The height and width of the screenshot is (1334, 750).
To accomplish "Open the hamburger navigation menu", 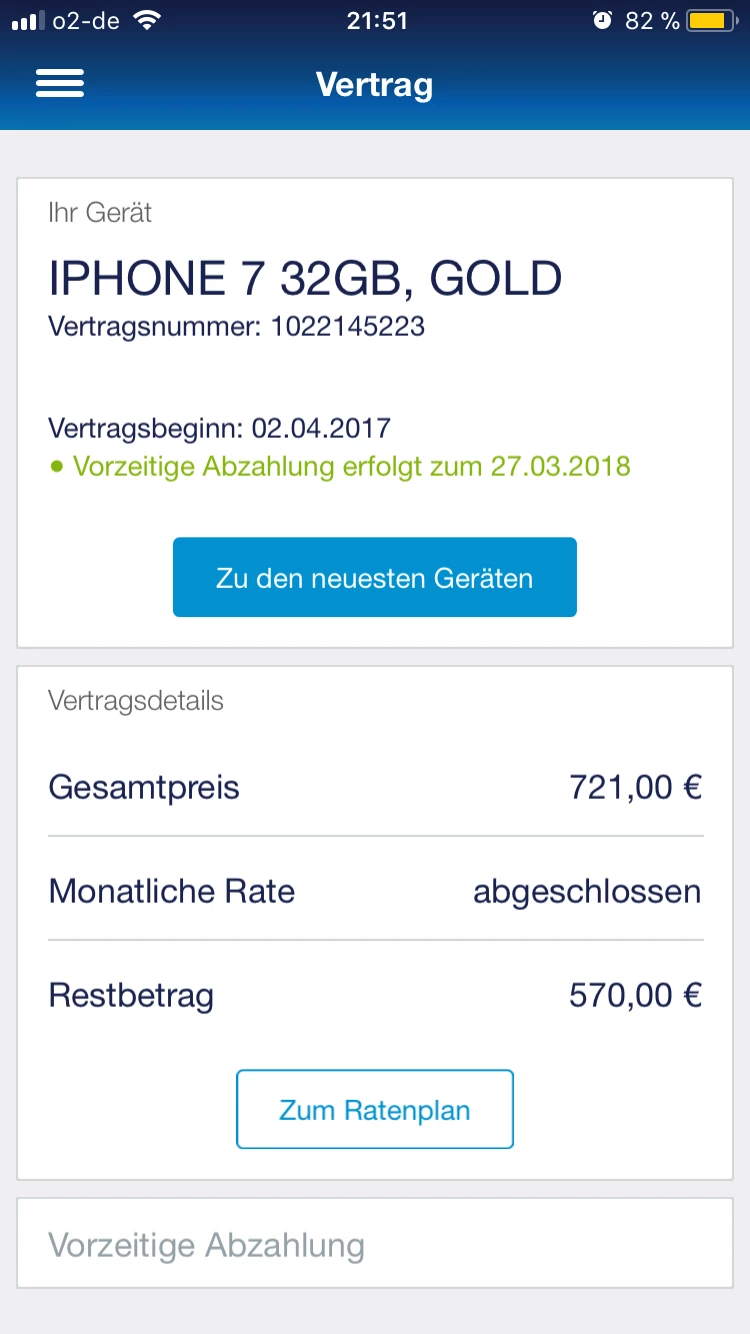I will [x=60, y=84].
